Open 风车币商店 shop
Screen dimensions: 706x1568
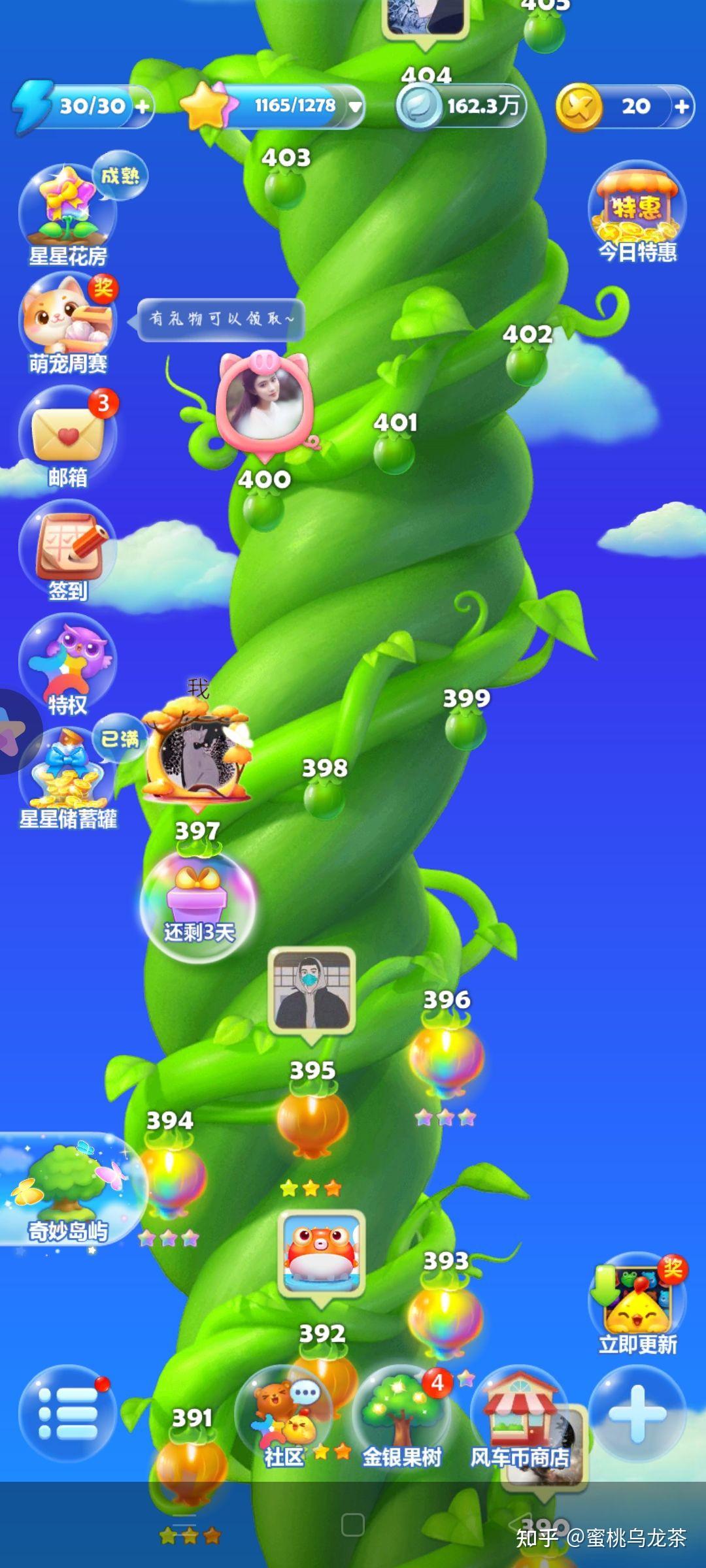[520, 1418]
